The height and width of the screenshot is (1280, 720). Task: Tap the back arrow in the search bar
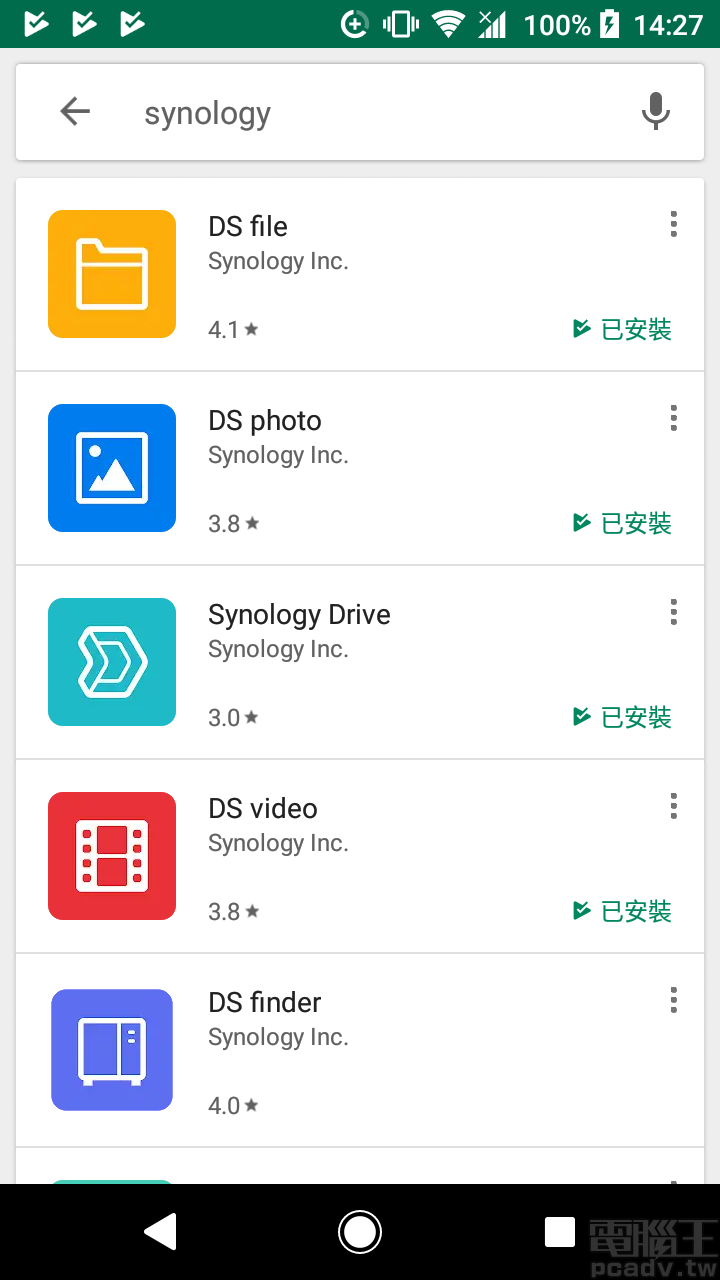74,111
